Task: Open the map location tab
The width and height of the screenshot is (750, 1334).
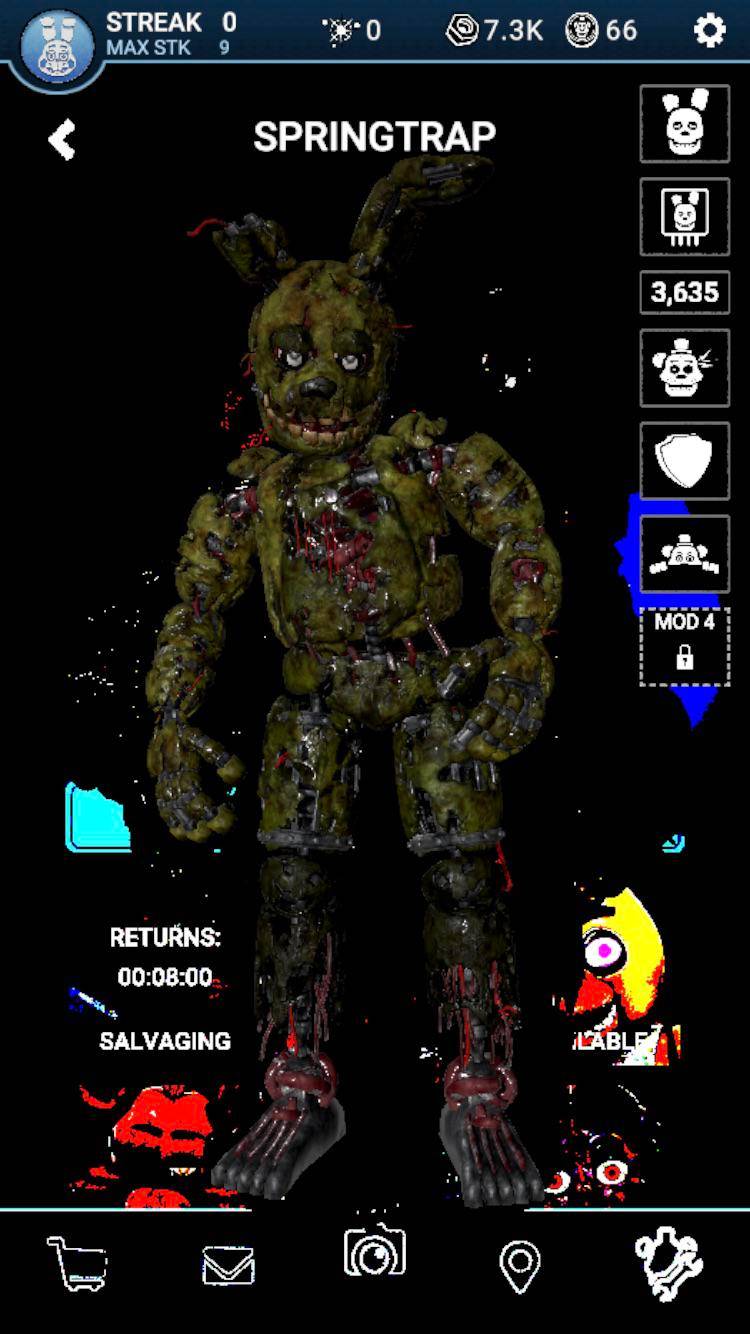Action: coord(520,1266)
